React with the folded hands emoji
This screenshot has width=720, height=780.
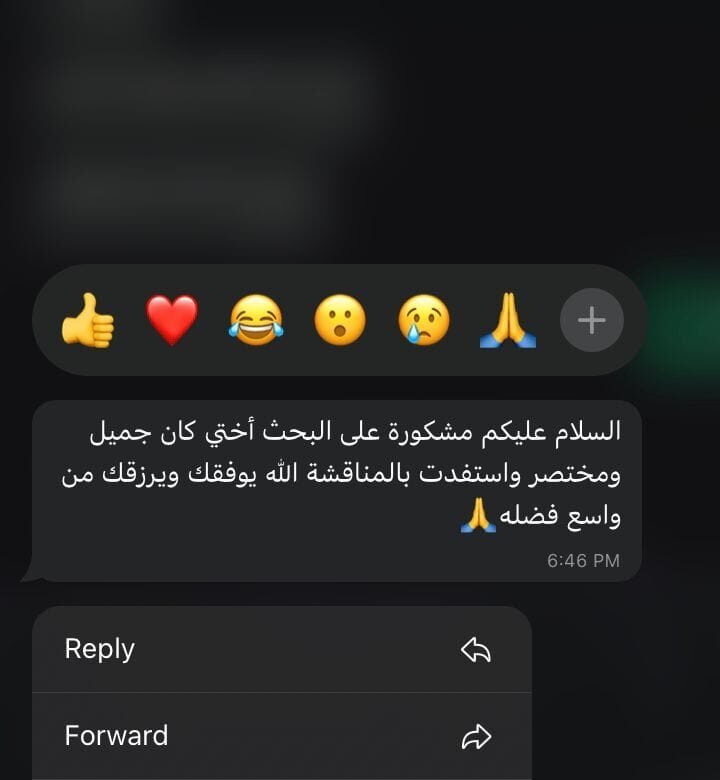tap(508, 320)
